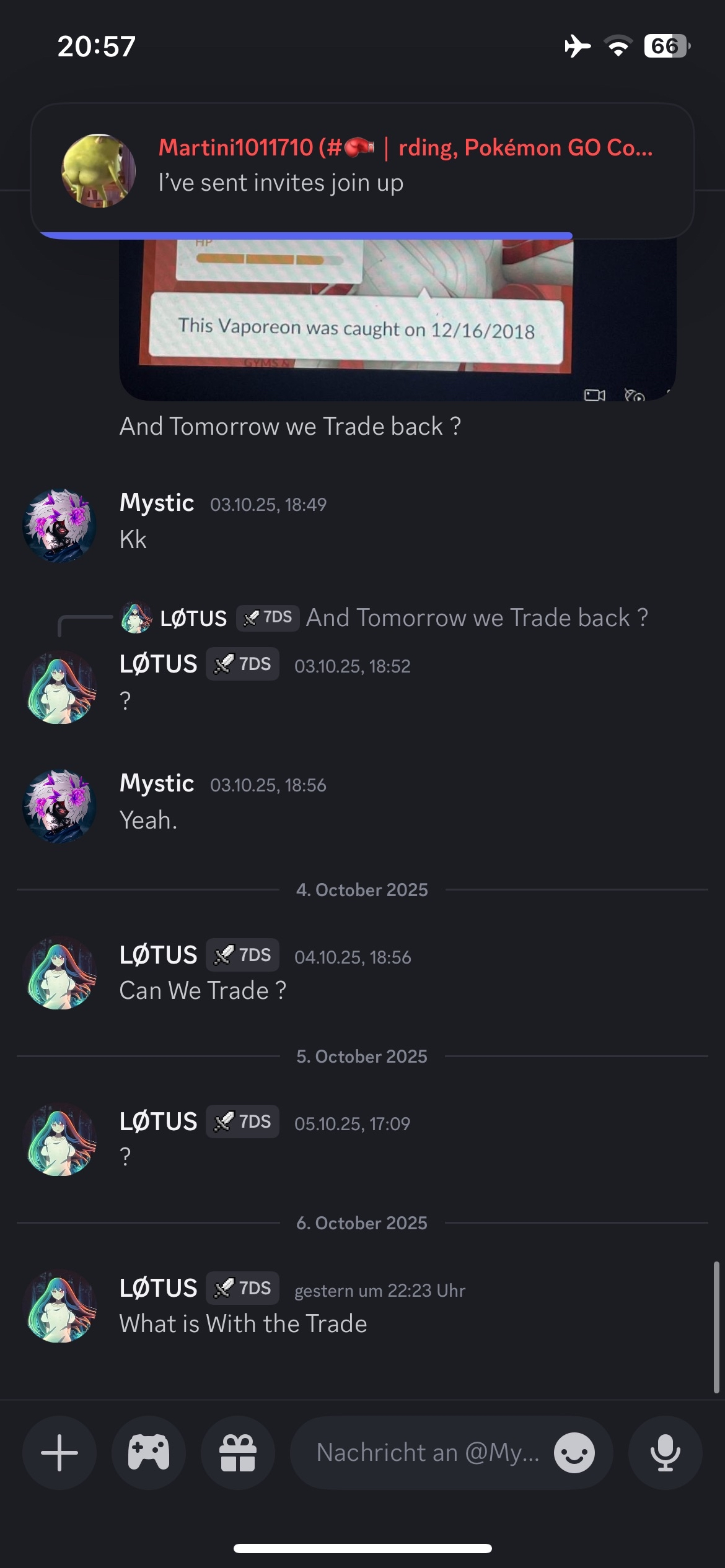725x1568 pixels.
Task: View LØTUS profile from "Can We Trade ?" avatar
Action: 59,972
